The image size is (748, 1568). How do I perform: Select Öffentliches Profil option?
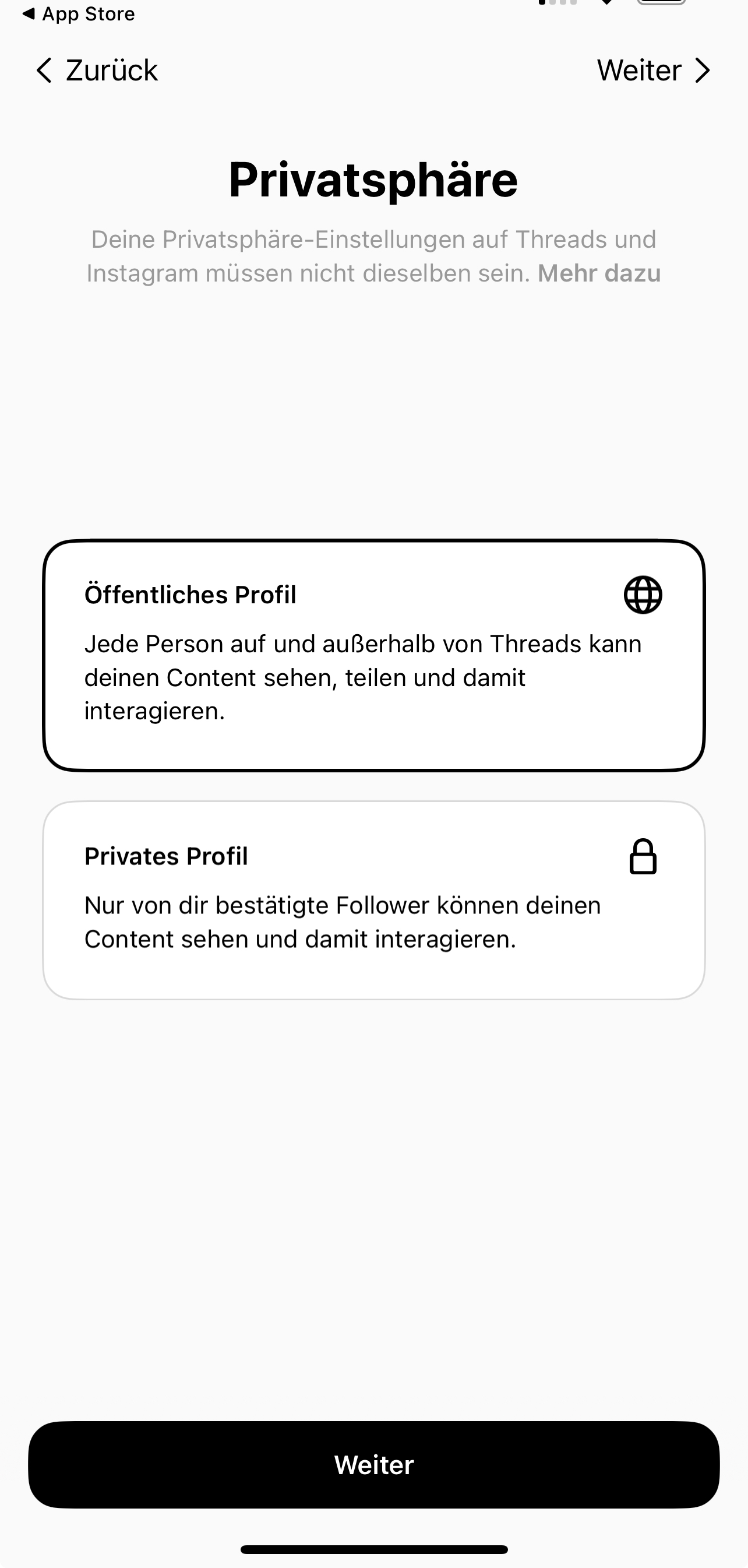coord(373,655)
